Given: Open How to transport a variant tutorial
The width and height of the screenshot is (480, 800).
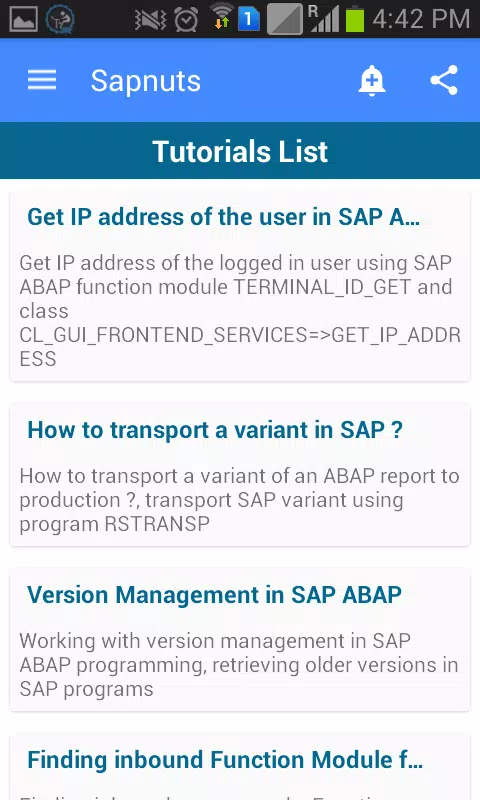Looking at the screenshot, I should [240, 474].
